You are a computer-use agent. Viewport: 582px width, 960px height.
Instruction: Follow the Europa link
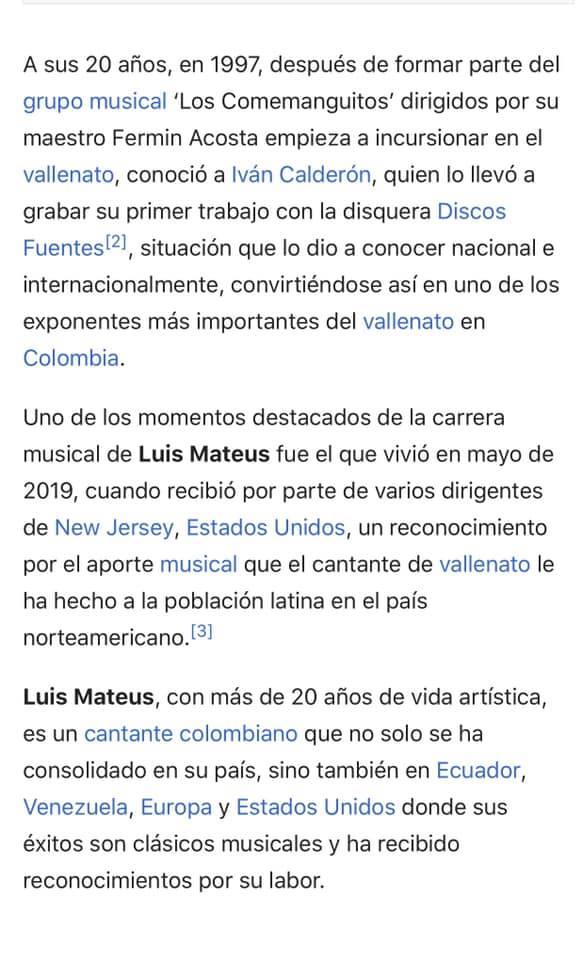pyautogui.click(x=176, y=808)
